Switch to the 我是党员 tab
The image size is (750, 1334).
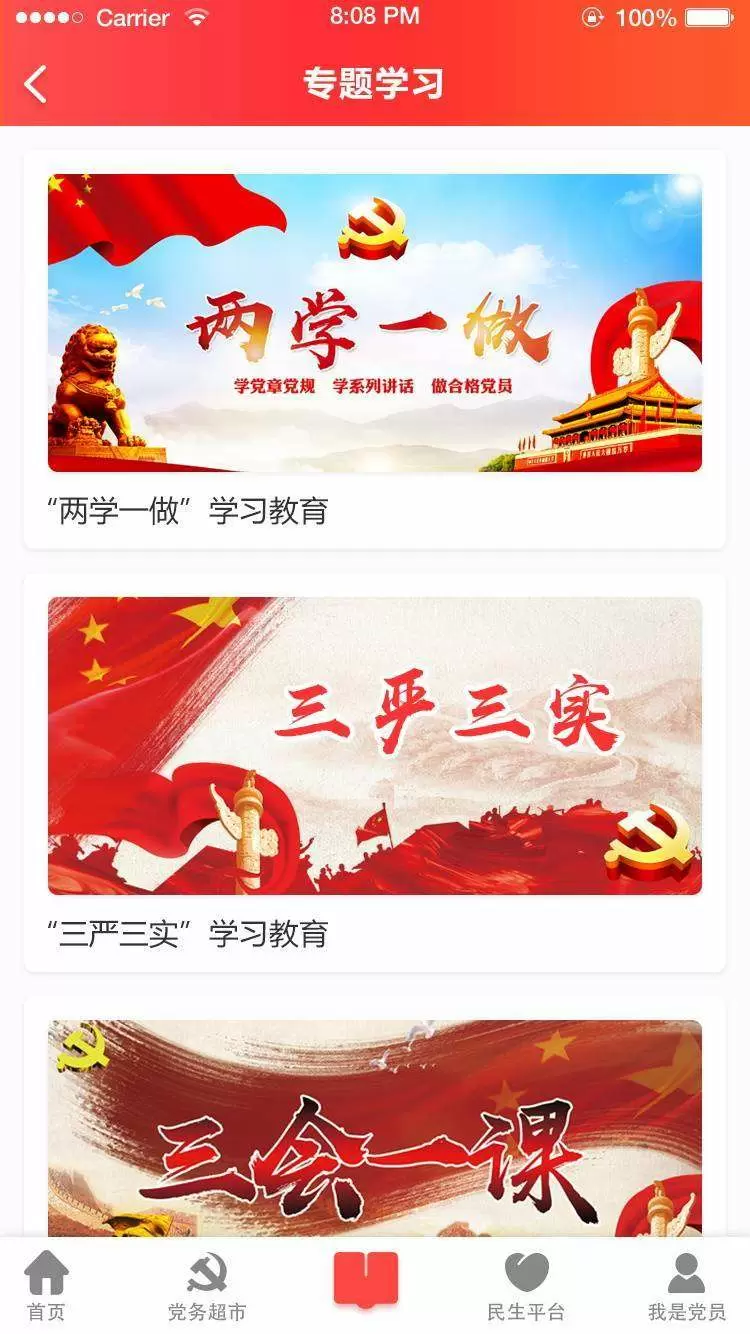[x=686, y=1287]
